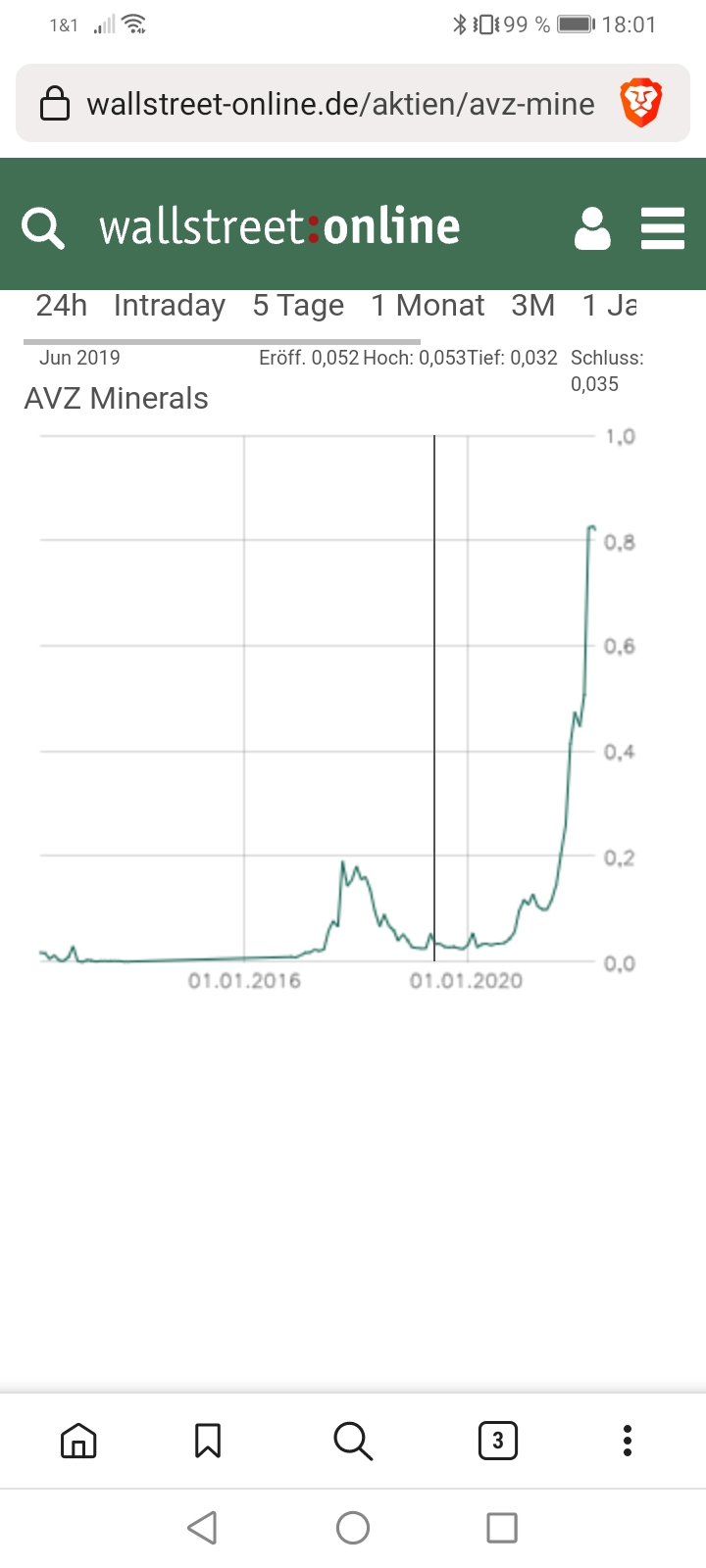Switch the chart to 5 Tage view

pos(297,306)
